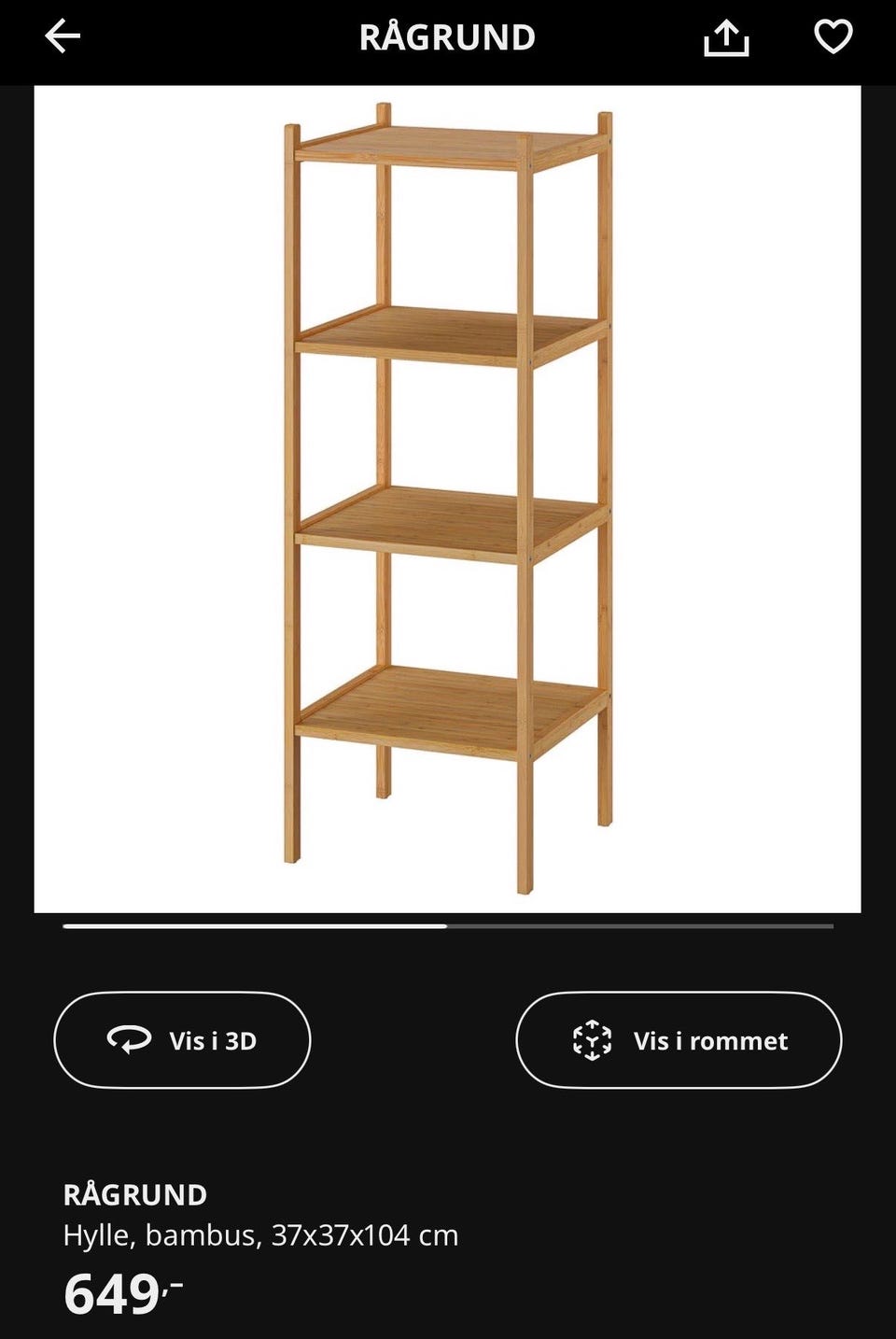Screen dimensions: 896x1339
Task: Launch AR mode with 'Vis i rommet'
Action: tap(679, 1039)
